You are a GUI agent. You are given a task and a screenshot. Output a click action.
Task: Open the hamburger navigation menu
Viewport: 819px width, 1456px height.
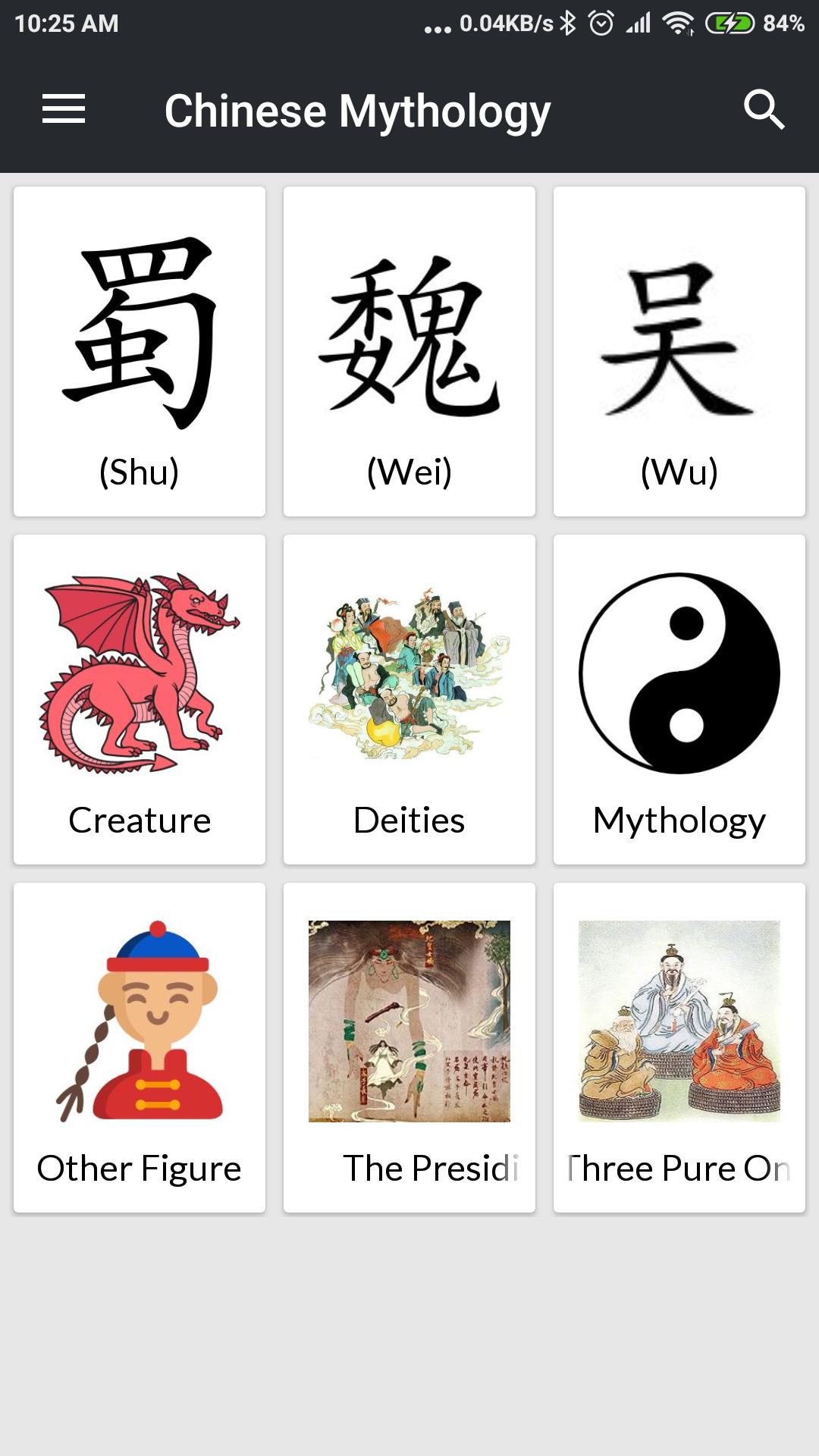[64, 109]
